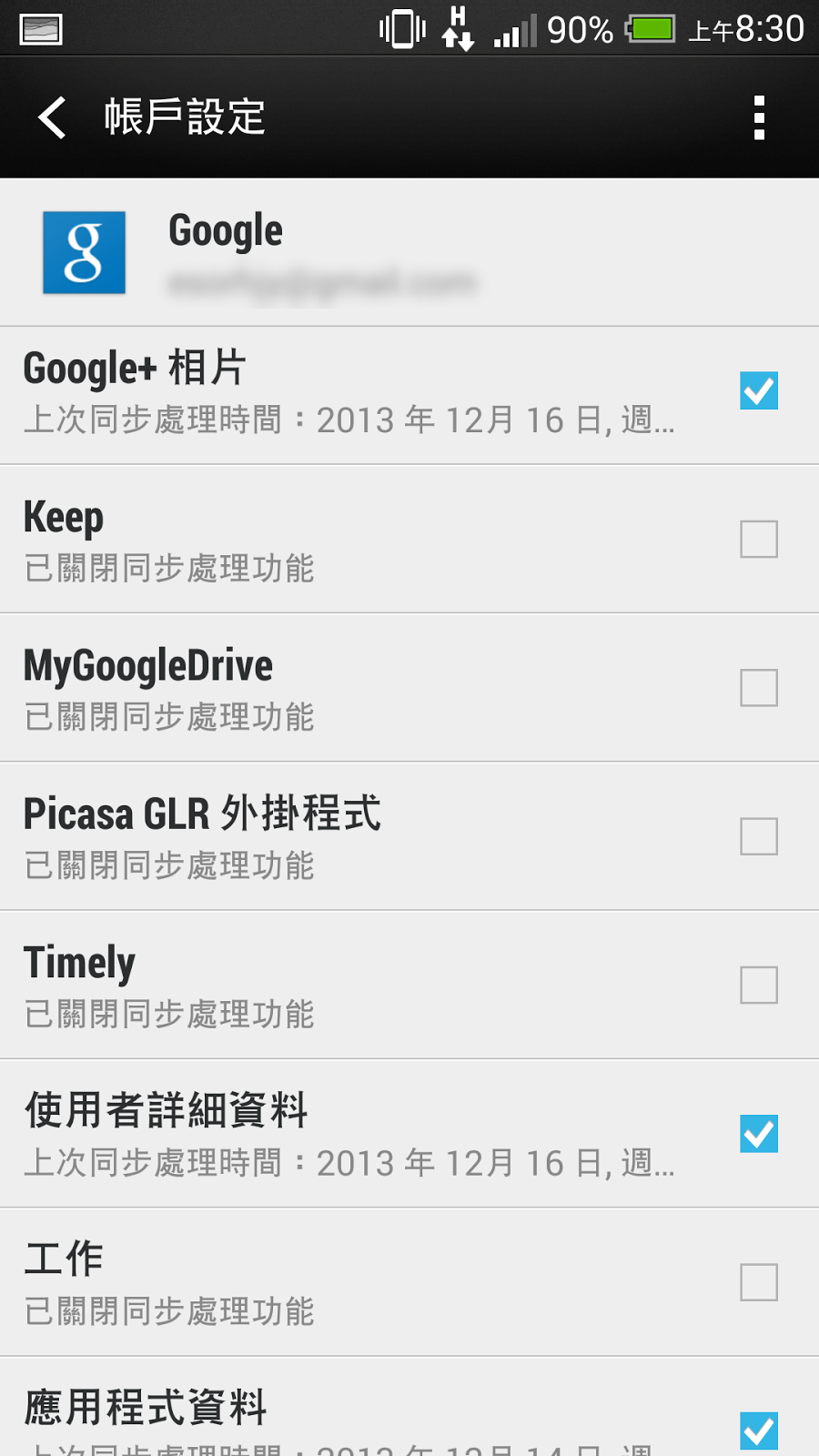Enable Timely sync checkbox
This screenshot has width=819, height=1456.
tap(759, 985)
